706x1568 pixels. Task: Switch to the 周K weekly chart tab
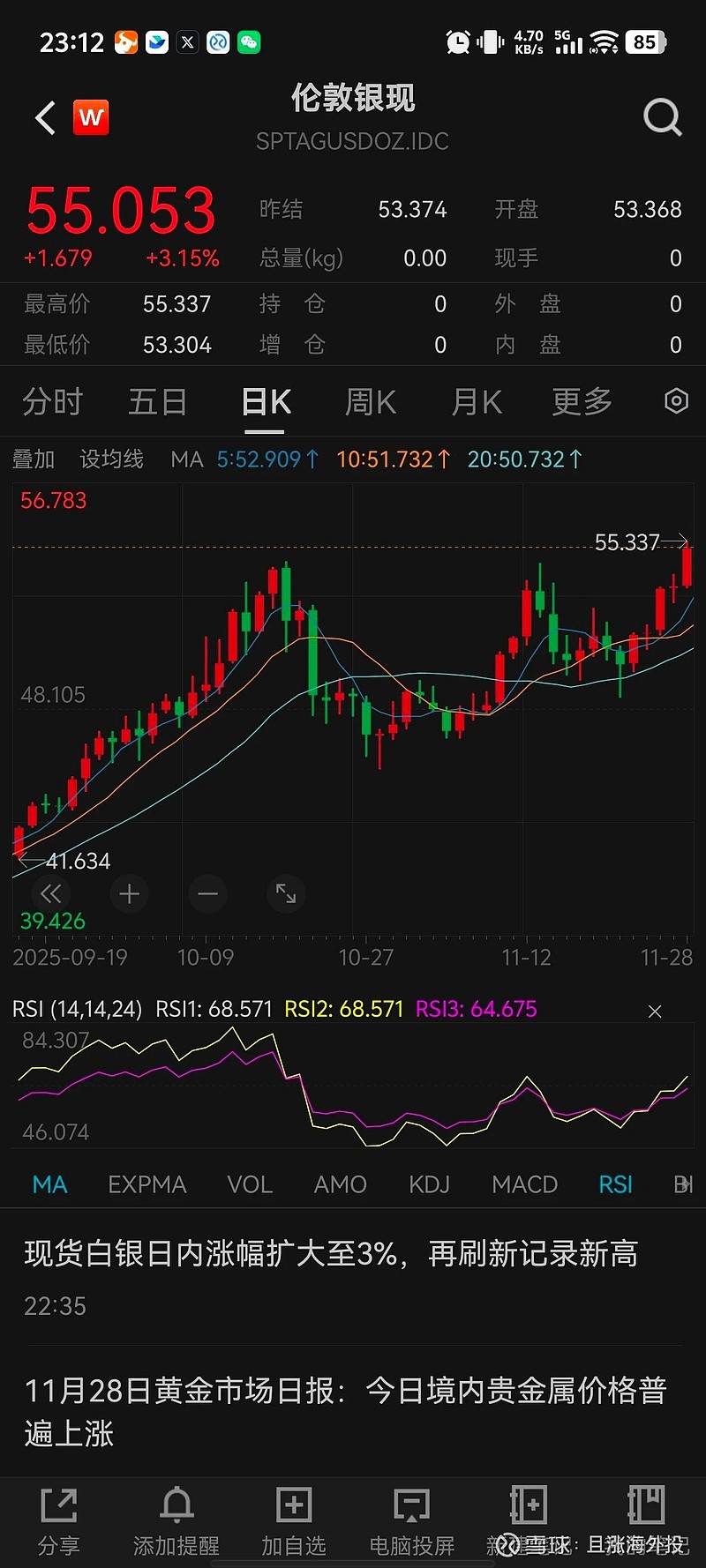(370, 400)
